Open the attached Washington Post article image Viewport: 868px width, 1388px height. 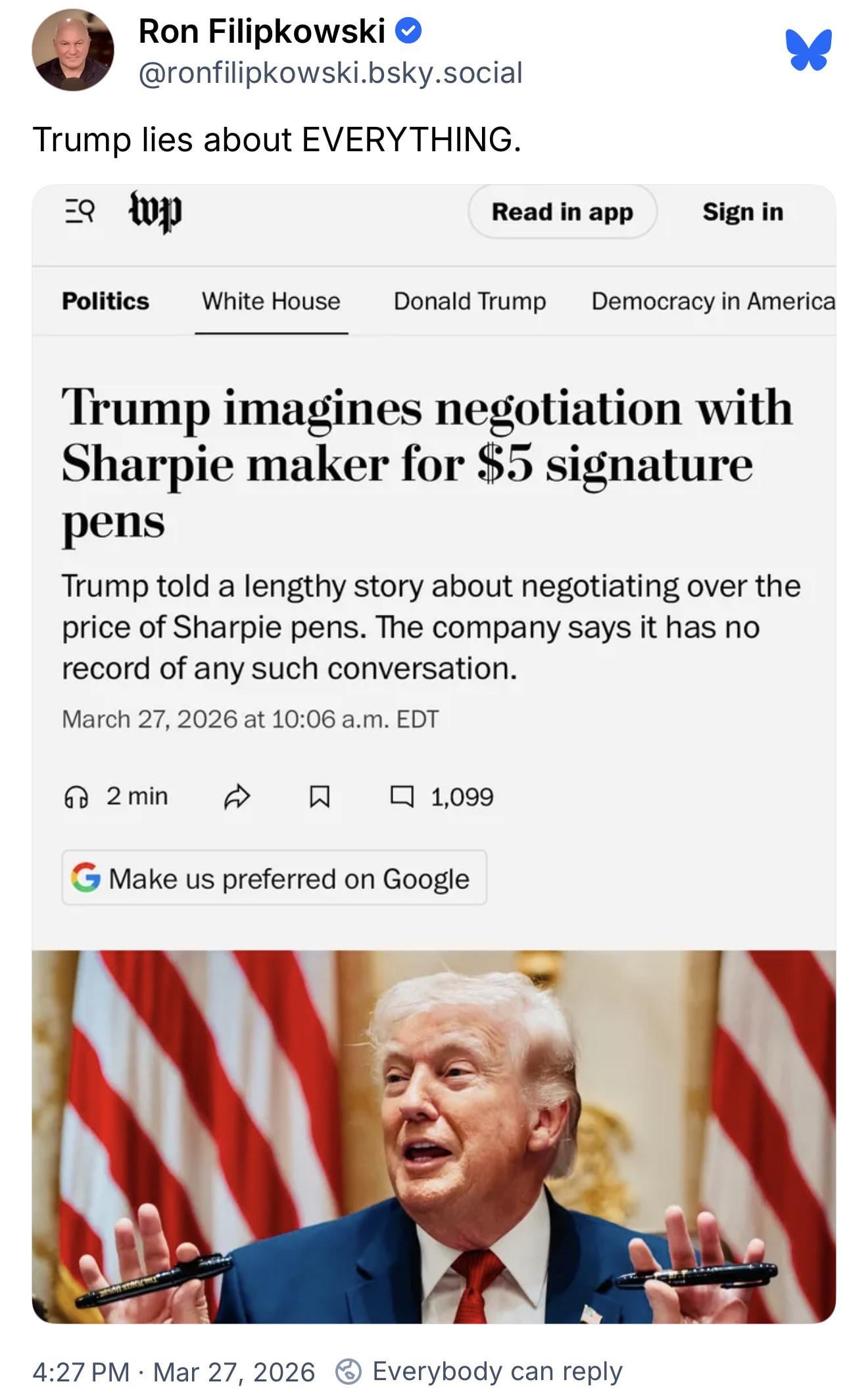tap(434, 754)
